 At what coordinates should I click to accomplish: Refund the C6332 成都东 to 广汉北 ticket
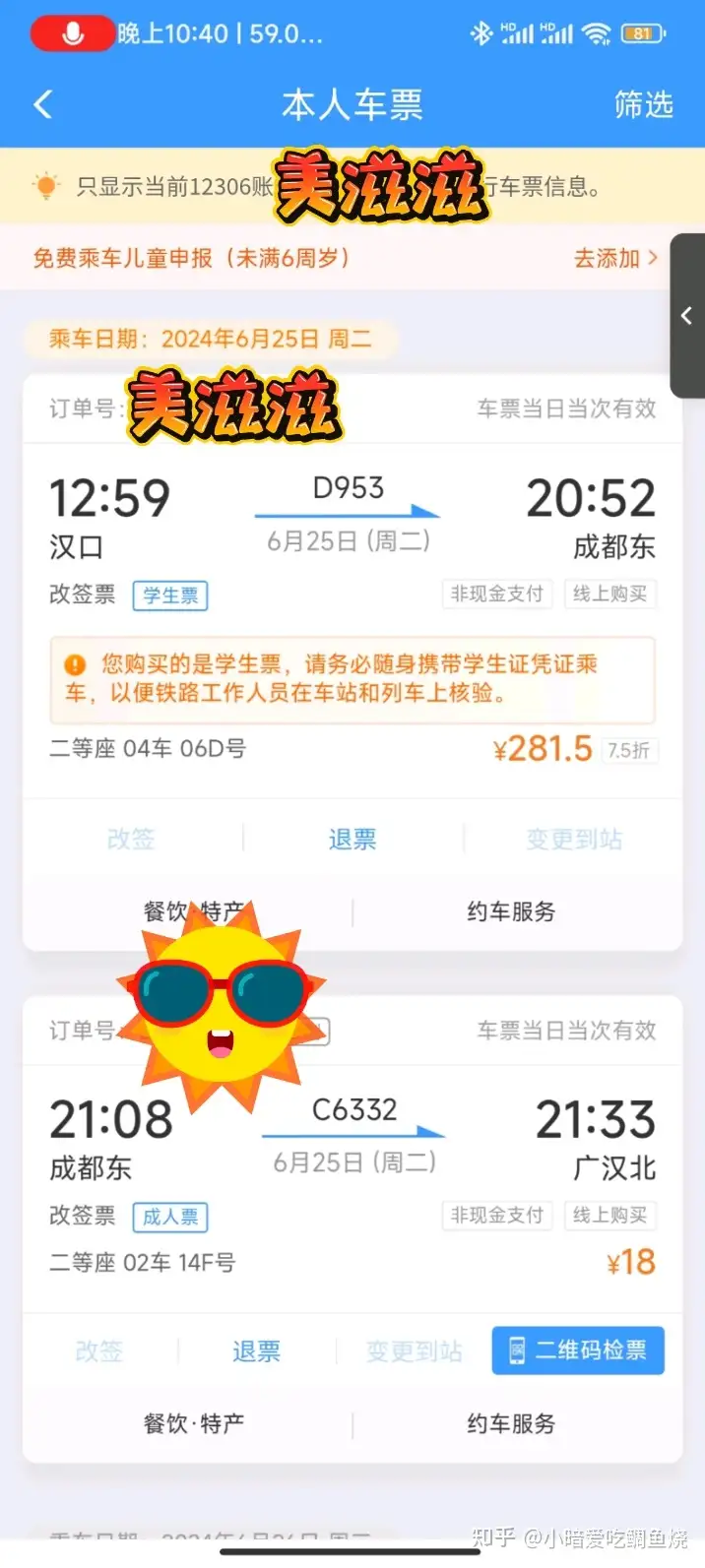pos(256,1351)
